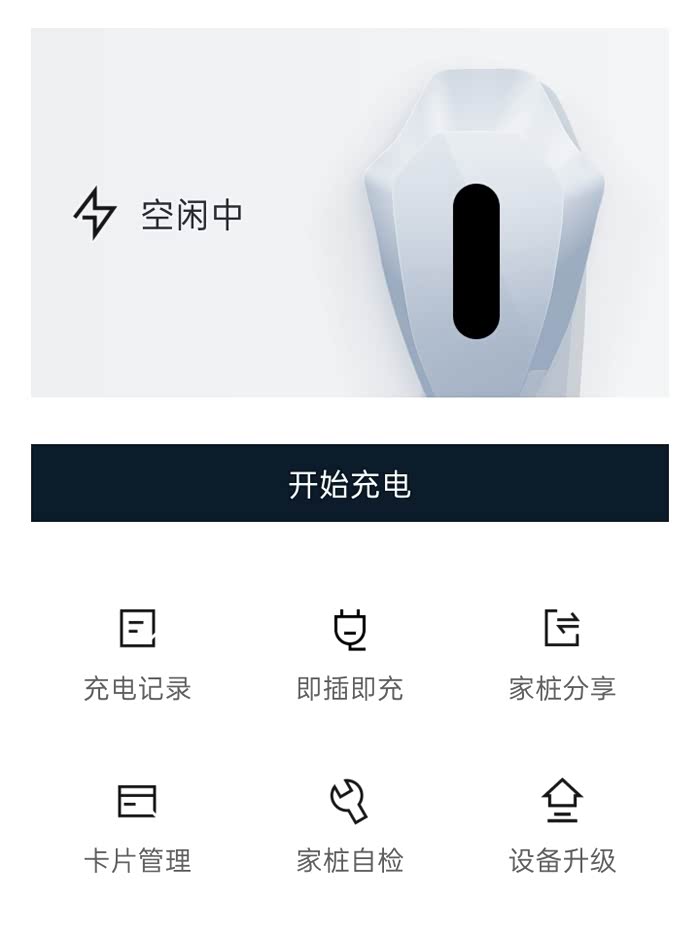Viewport: 700px width, 933px height.
Task: Run 家桩自检 charger self-check
Action: pos(349,828)
